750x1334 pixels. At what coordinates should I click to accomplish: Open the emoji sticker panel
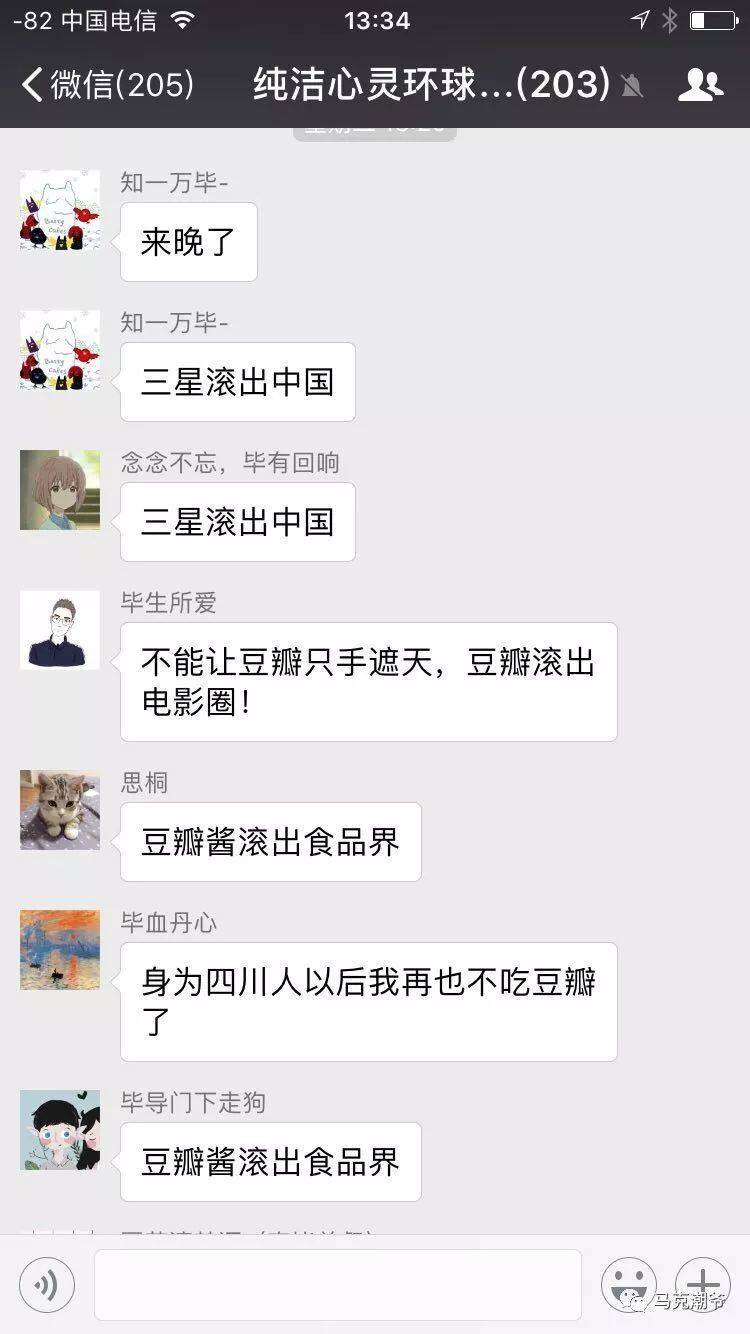628,1285
